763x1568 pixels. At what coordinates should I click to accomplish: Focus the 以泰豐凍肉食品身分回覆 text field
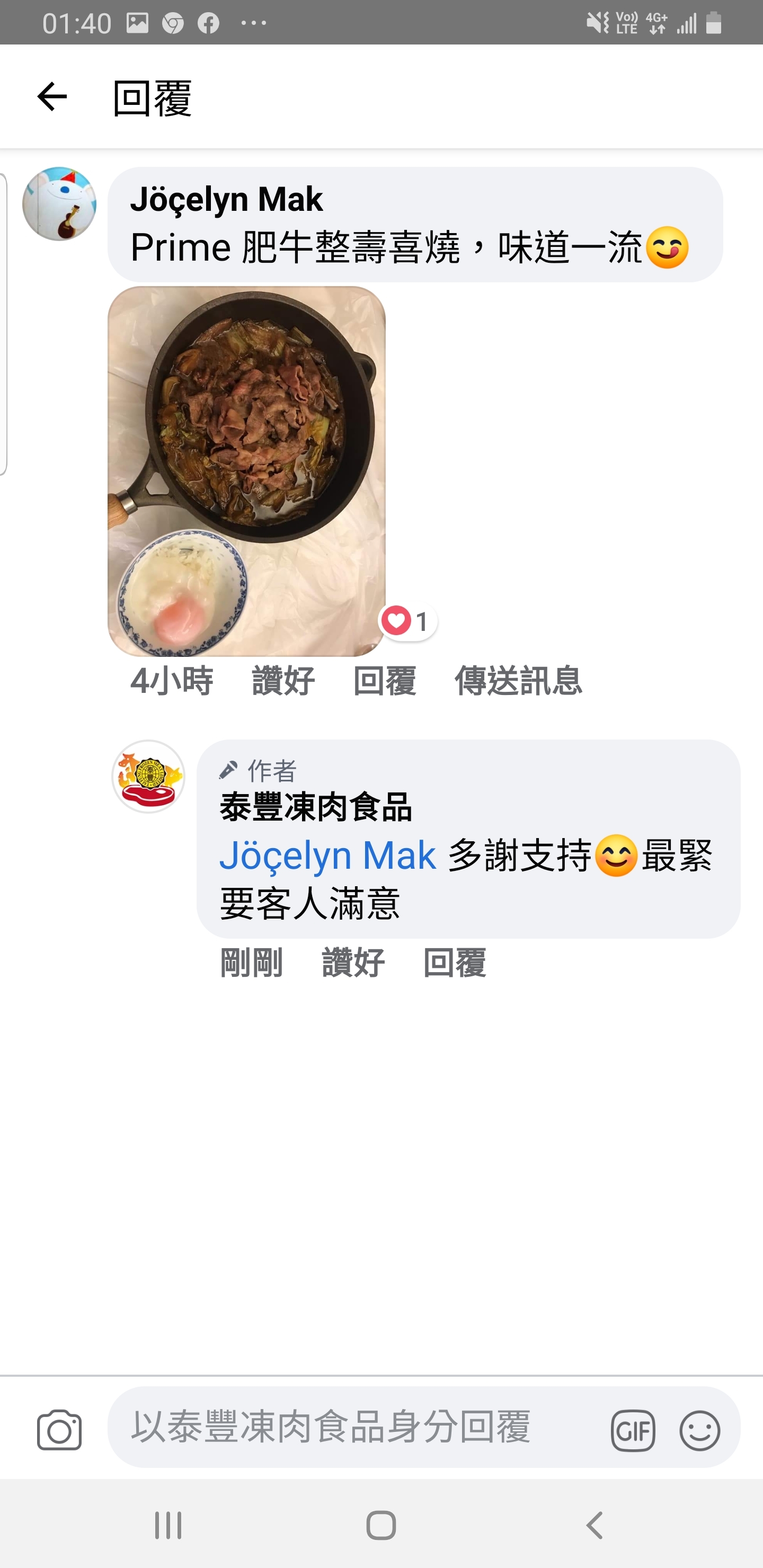pyautogui.click(x=353, y=1428)
